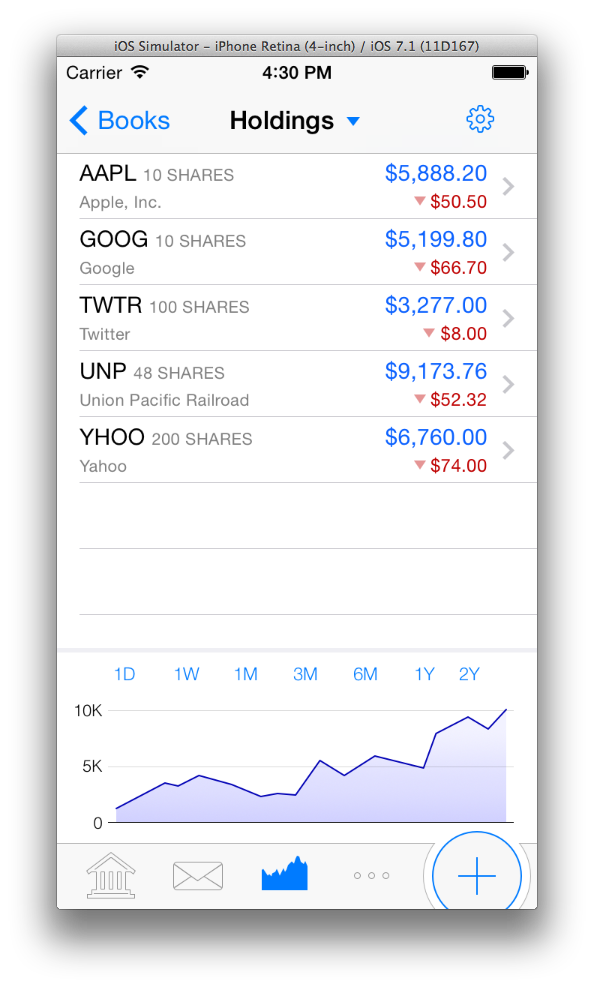The image size is (594, 988).
Task: Set chart range to 2Y
Action: pos(469,674)
